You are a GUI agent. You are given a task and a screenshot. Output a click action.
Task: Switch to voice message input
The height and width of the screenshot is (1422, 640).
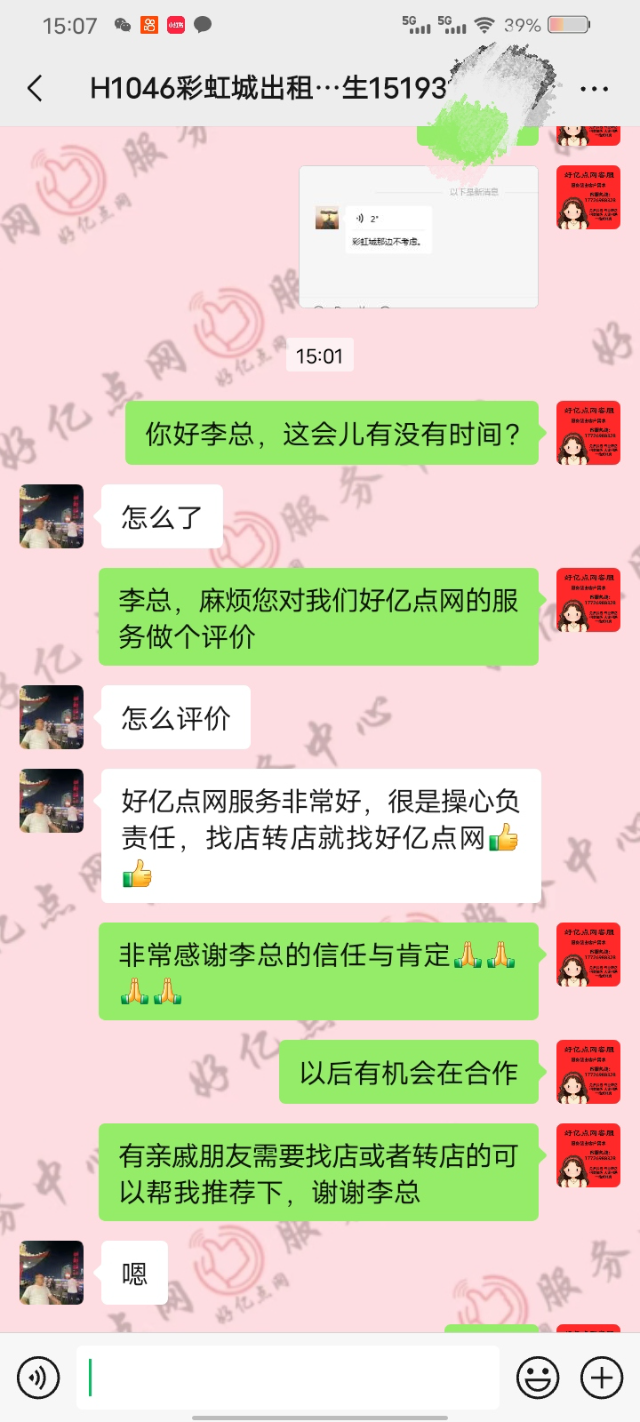pos(38,1378)
